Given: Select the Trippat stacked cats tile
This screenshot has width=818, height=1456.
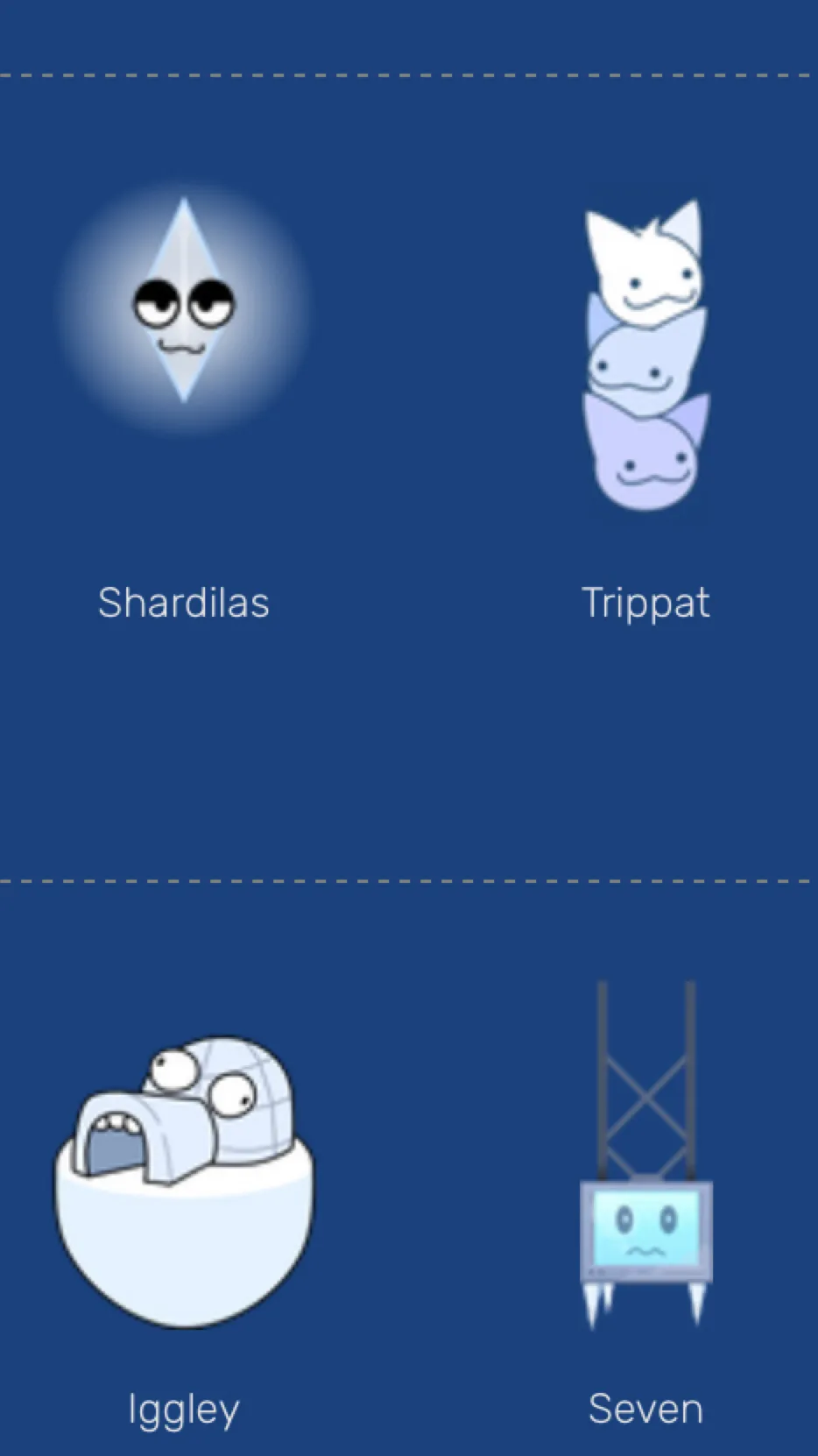Looking at the screenshot, I should pos(645,357).
